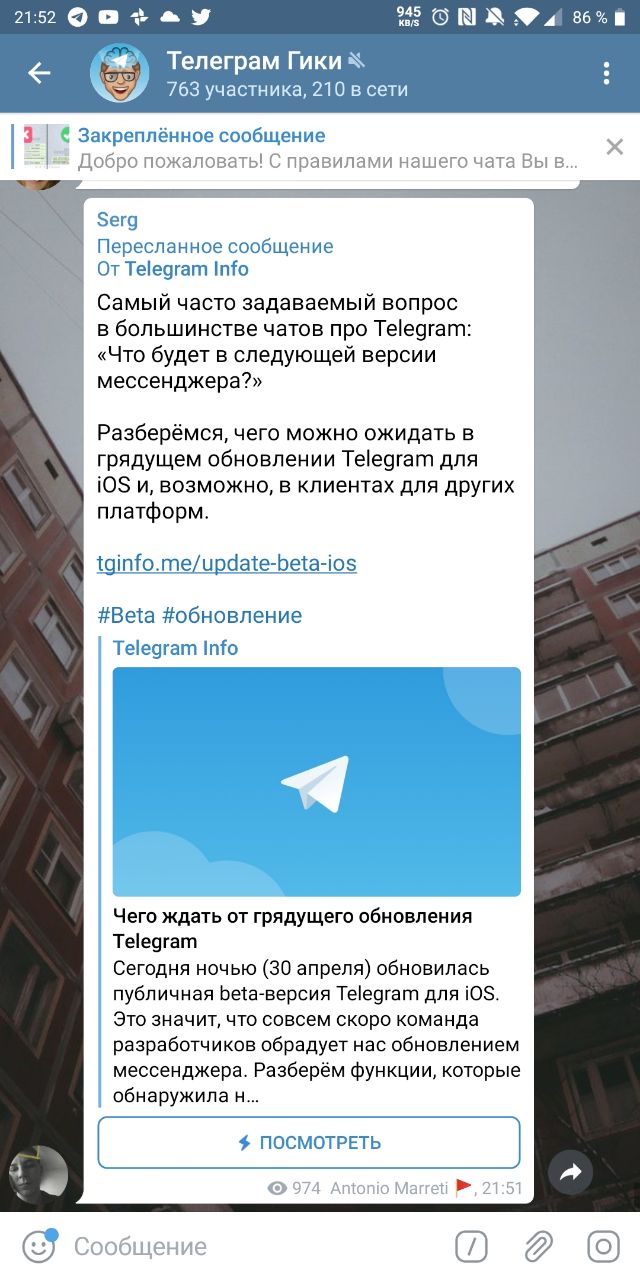
Task: Open the pinned Закреплённое сообщение
Action: click(300, 148)
